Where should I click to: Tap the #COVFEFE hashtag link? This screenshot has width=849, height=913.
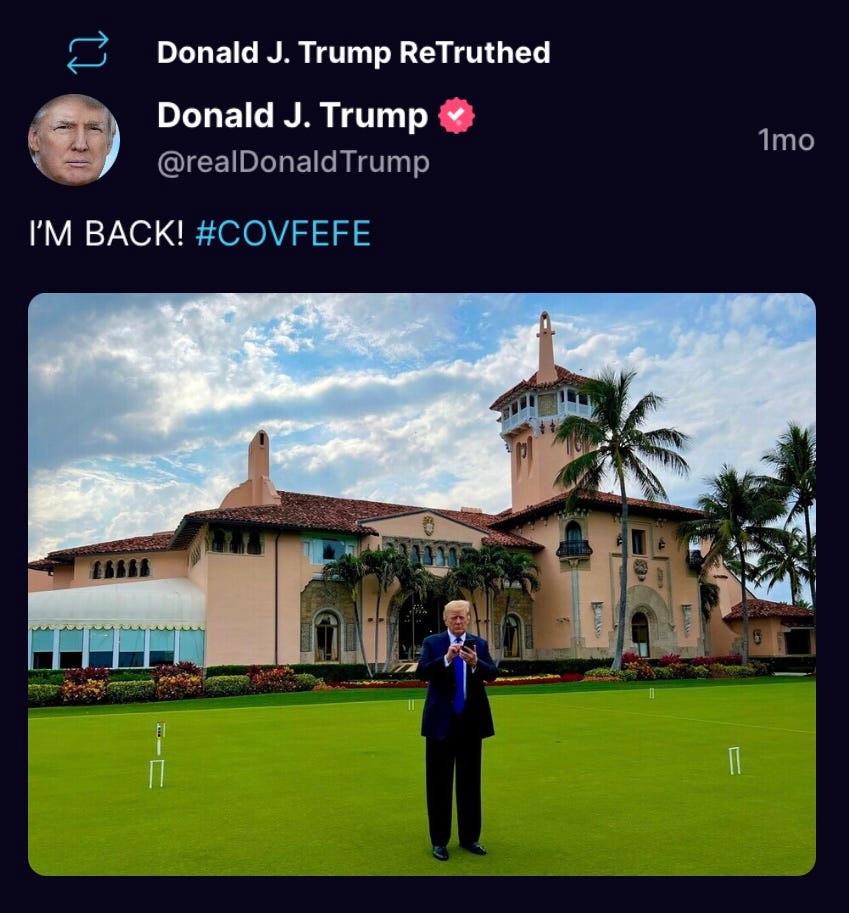tap(283, 234)
